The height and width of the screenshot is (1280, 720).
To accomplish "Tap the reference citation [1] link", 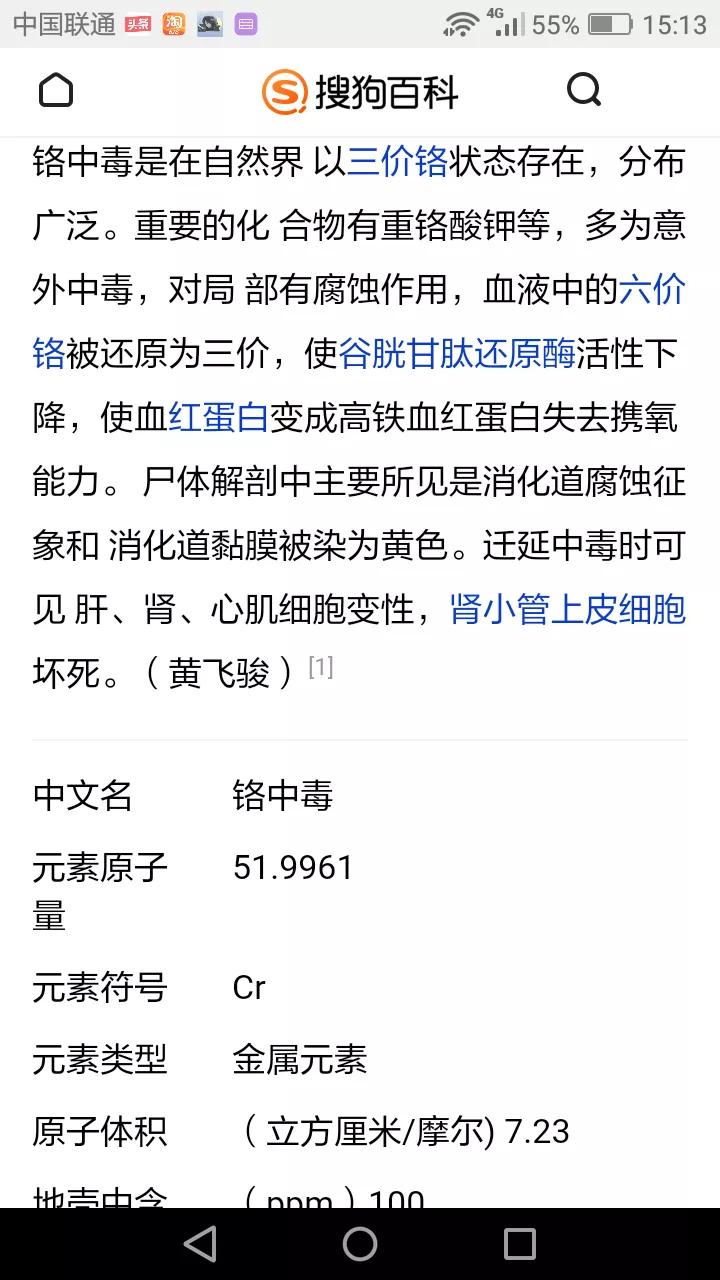I will pos(321,662).
